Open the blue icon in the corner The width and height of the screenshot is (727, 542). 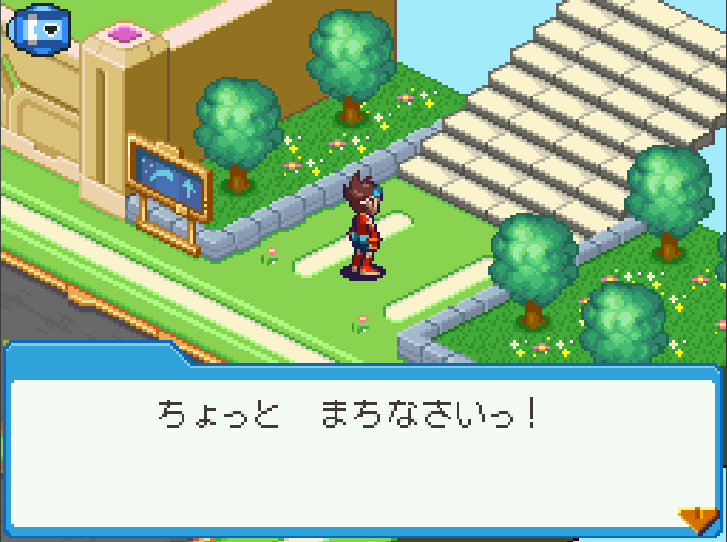pos(37,27)
